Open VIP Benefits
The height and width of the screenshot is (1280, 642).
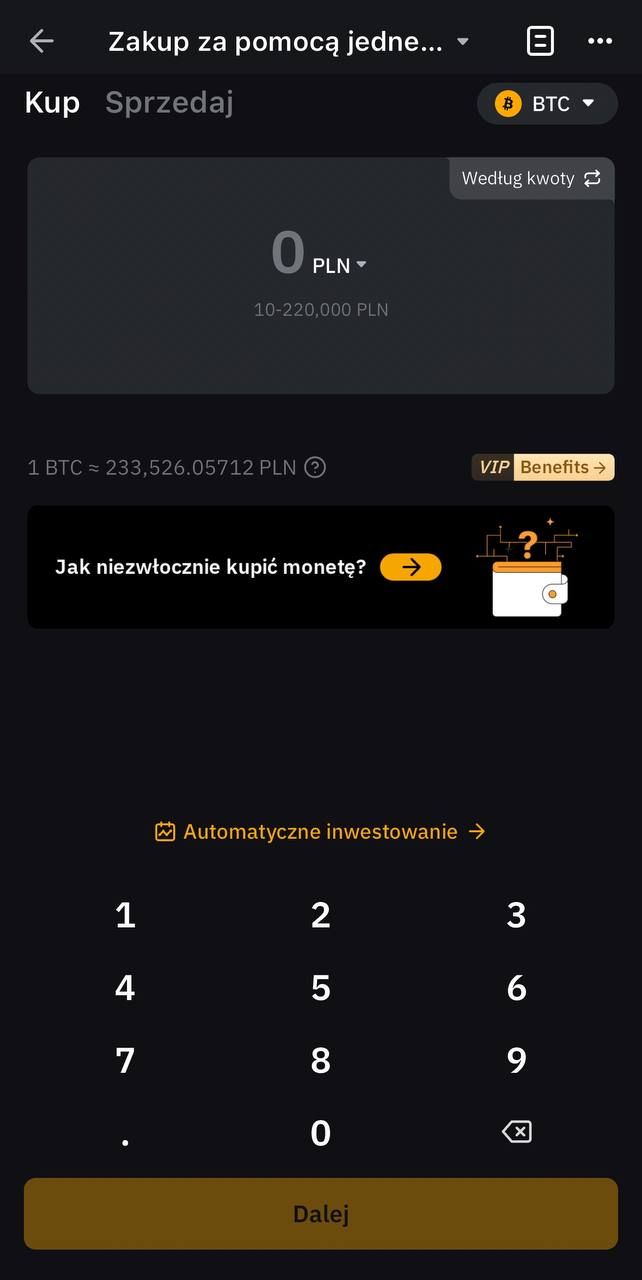[543, 467]
